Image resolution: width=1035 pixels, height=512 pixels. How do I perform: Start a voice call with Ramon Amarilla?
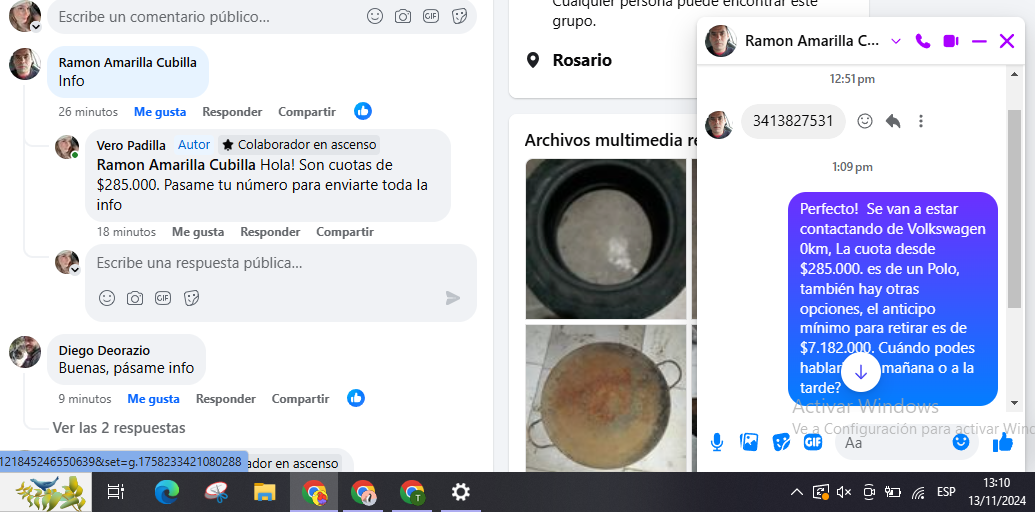[x=923, y=41]
